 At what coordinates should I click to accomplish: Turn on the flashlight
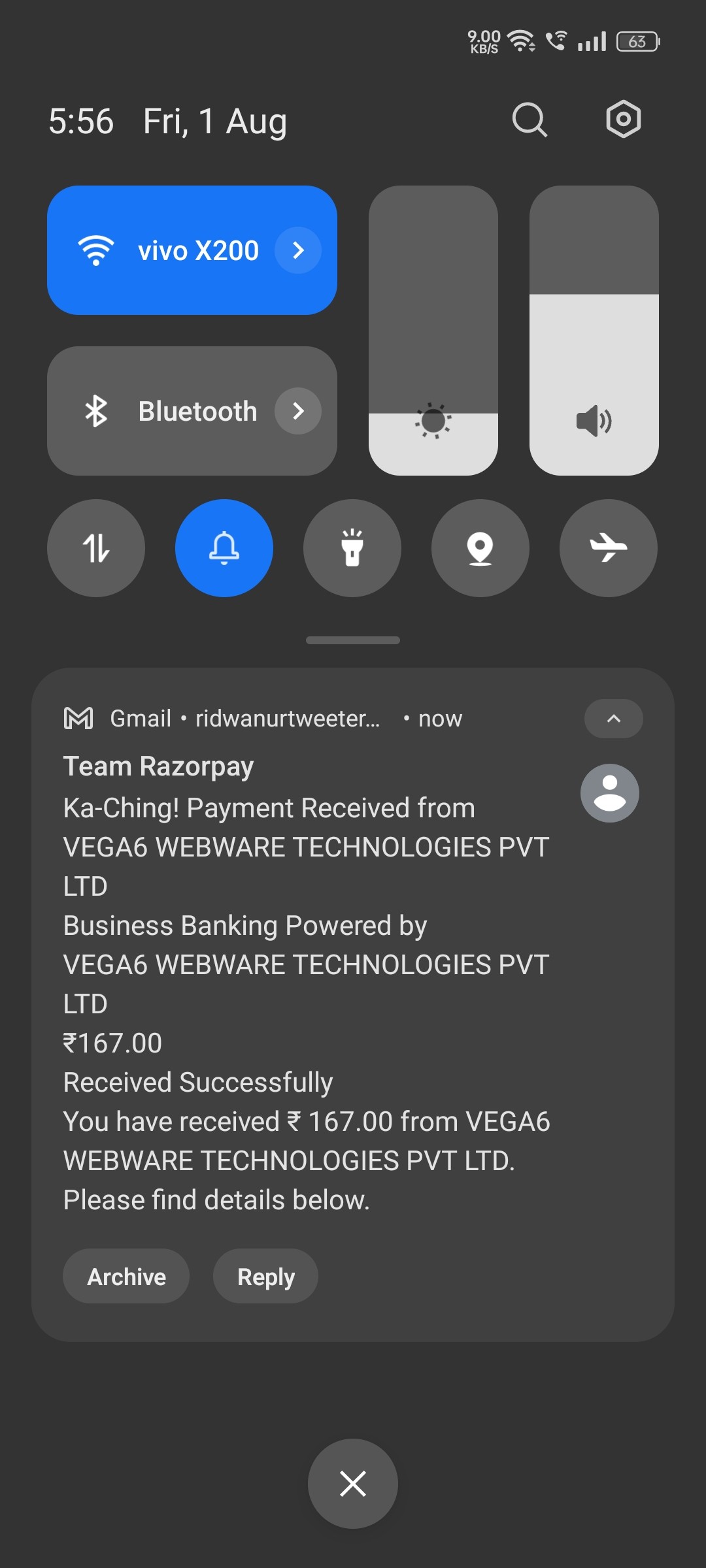point(352,548)
